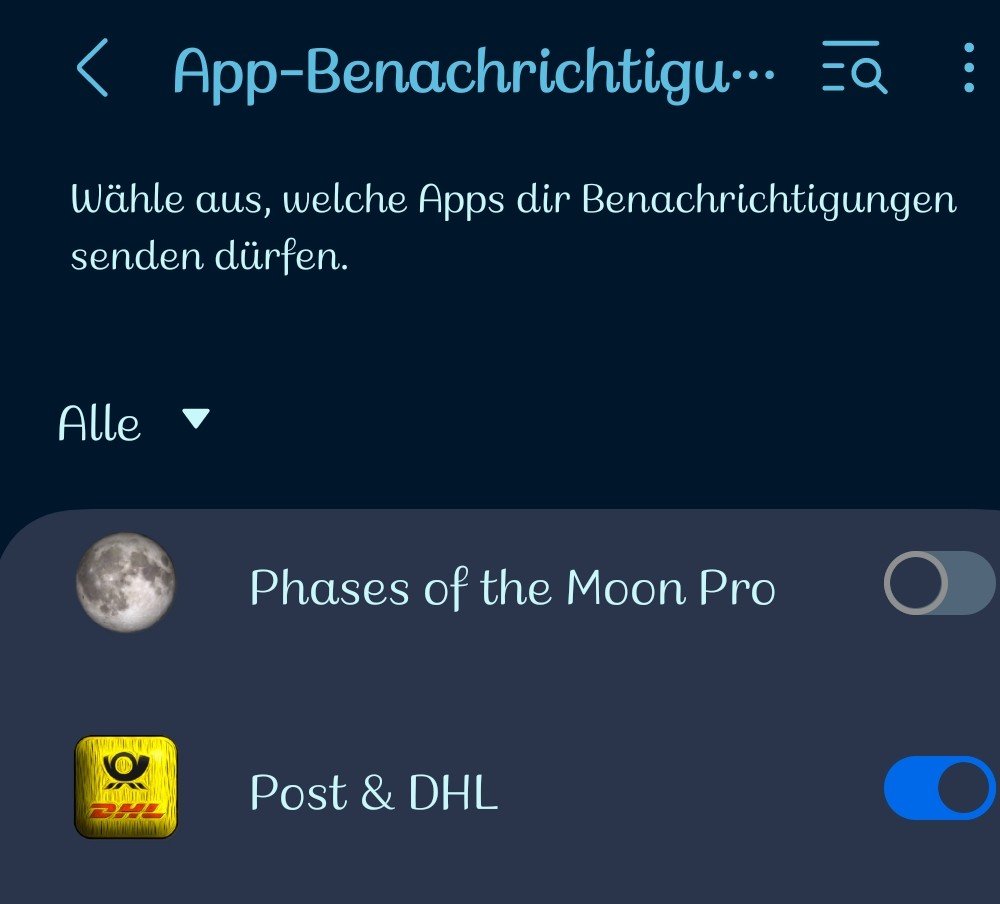
Task: Open Post & DHL notification settings
Action: coord(373,793)
